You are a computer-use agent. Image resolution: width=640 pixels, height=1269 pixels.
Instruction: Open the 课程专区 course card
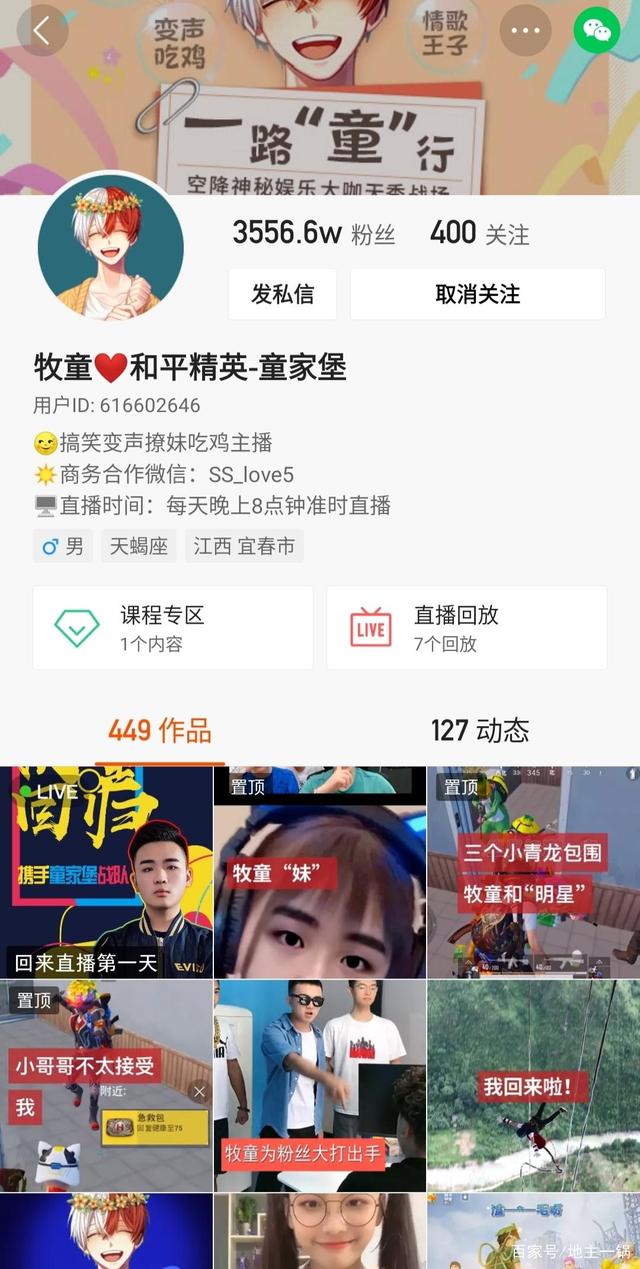(172, 627)
